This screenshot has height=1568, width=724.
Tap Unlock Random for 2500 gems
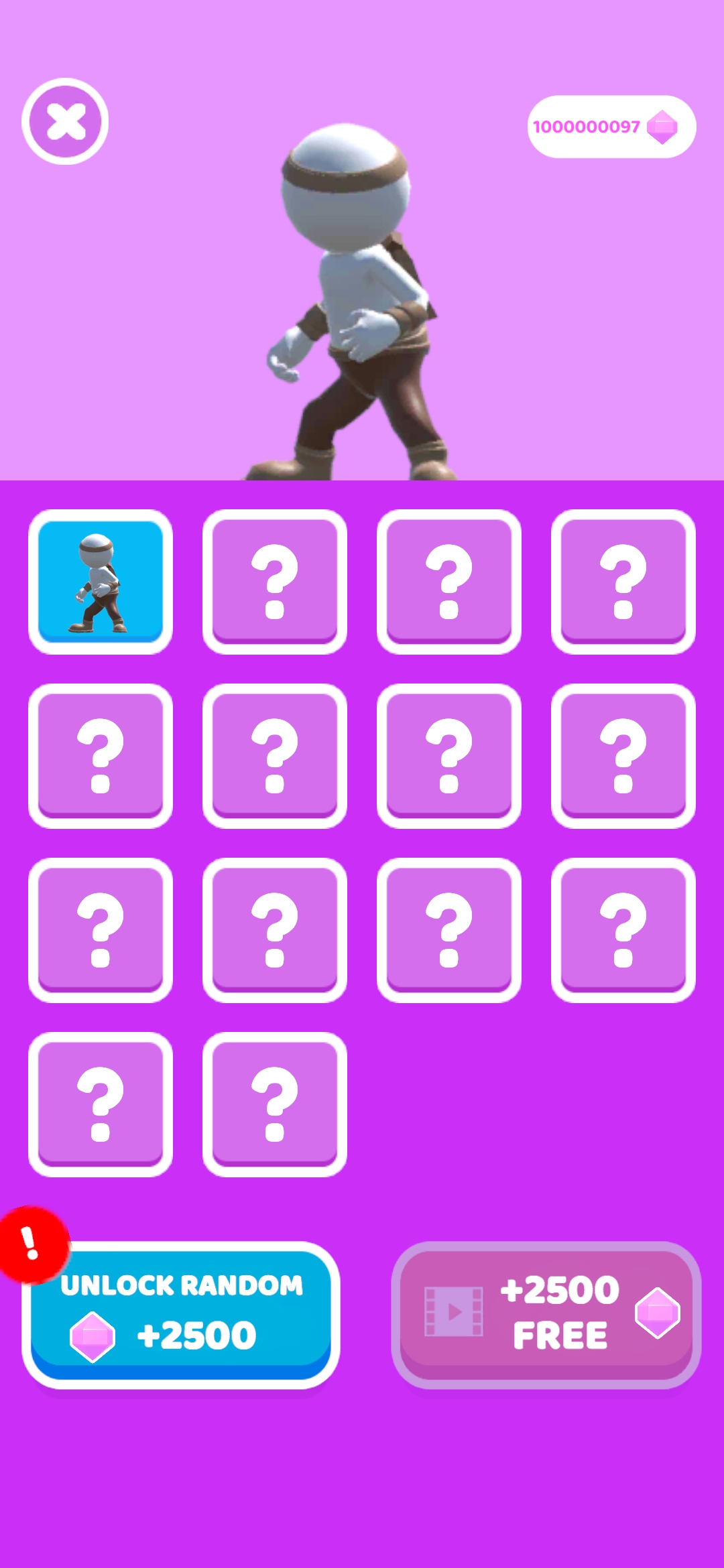pyautogui.click(x=181, y=1315)
